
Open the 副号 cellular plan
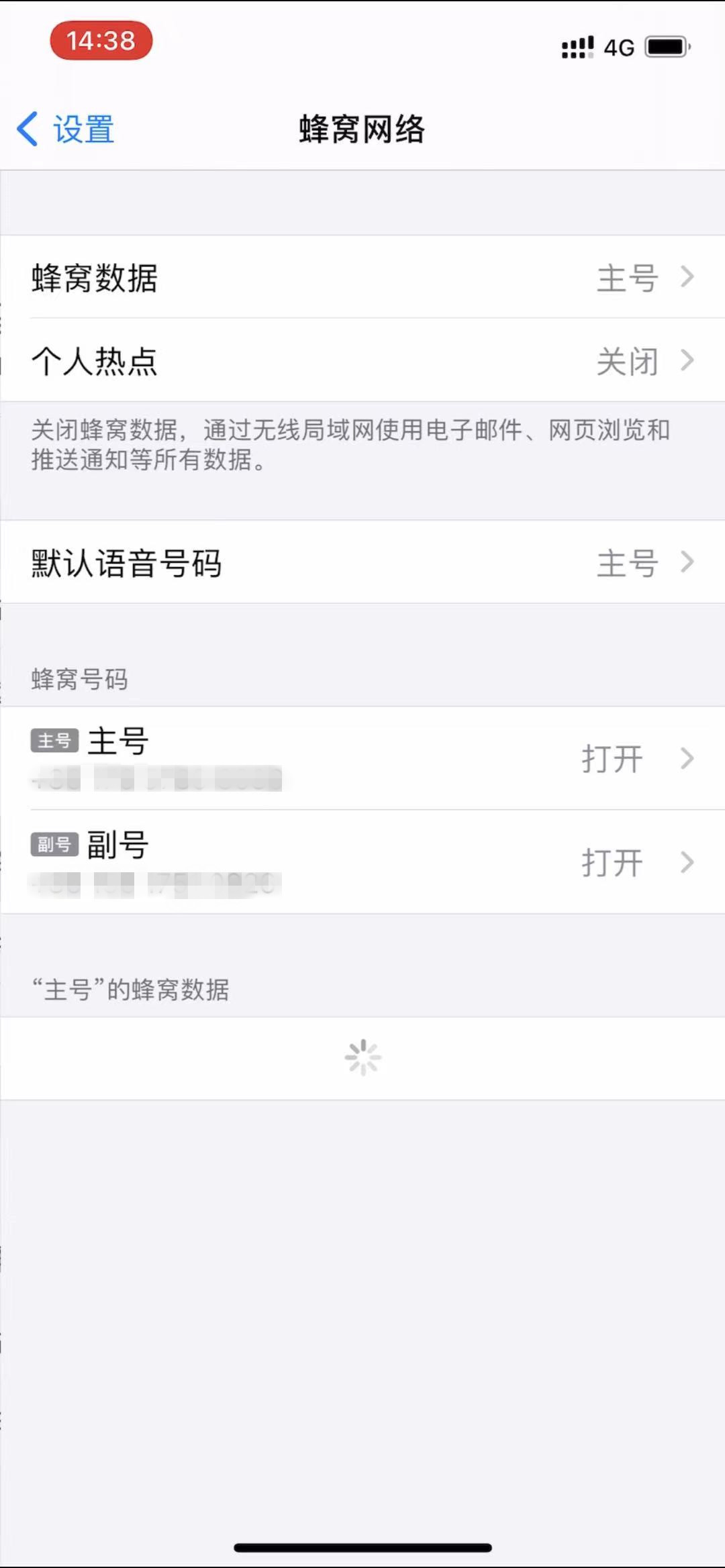point(362,861)
